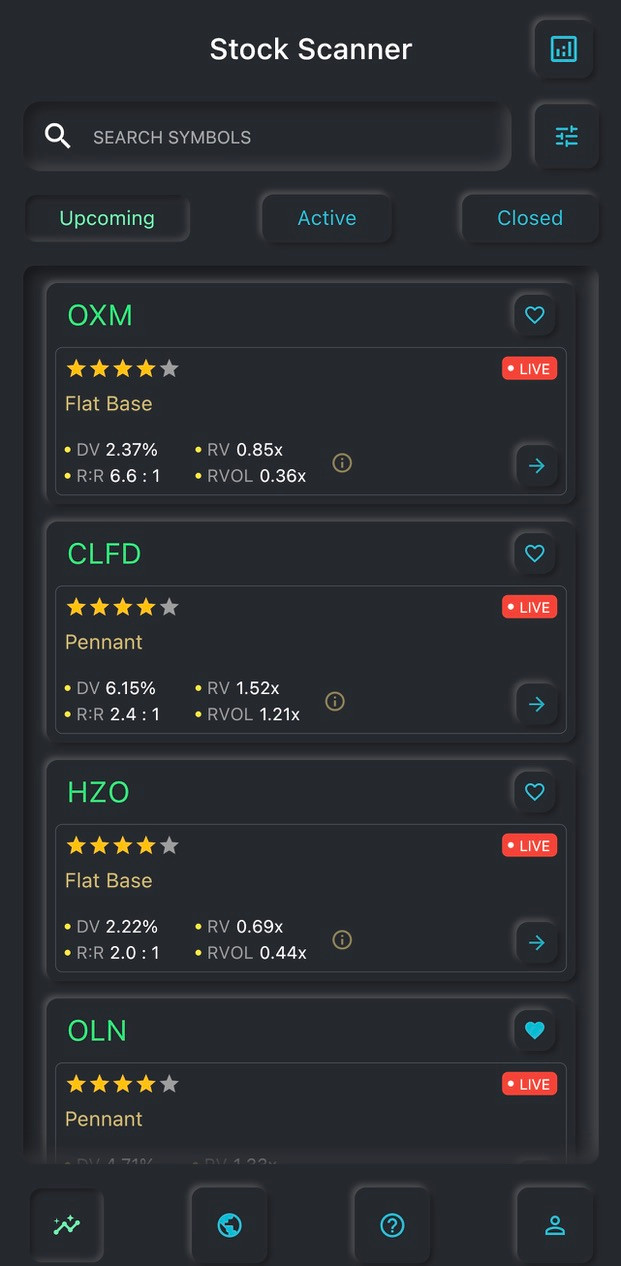Like the HZO stock card
This screenshot has height=1266, width=621.
coord(535,792)
